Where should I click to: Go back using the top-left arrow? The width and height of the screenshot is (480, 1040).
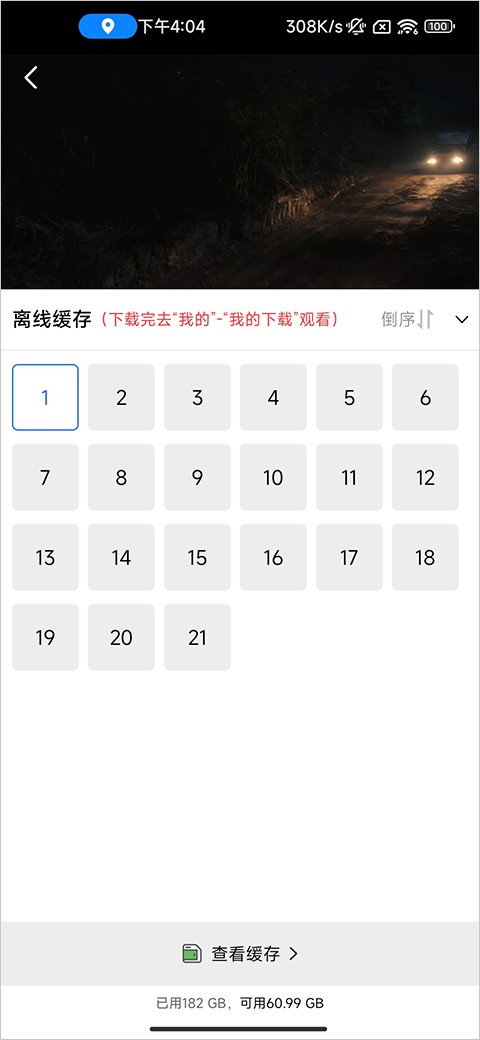tap(31, 78)
